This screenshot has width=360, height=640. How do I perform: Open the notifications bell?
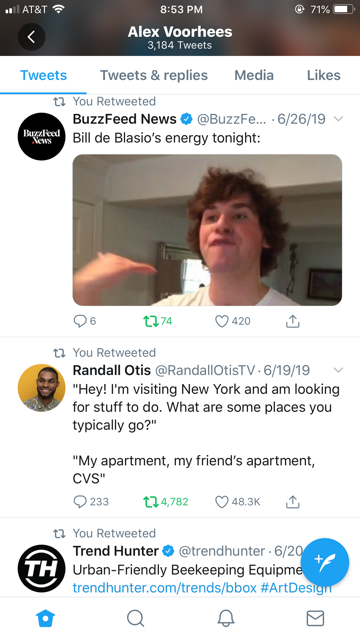point(226,618)
